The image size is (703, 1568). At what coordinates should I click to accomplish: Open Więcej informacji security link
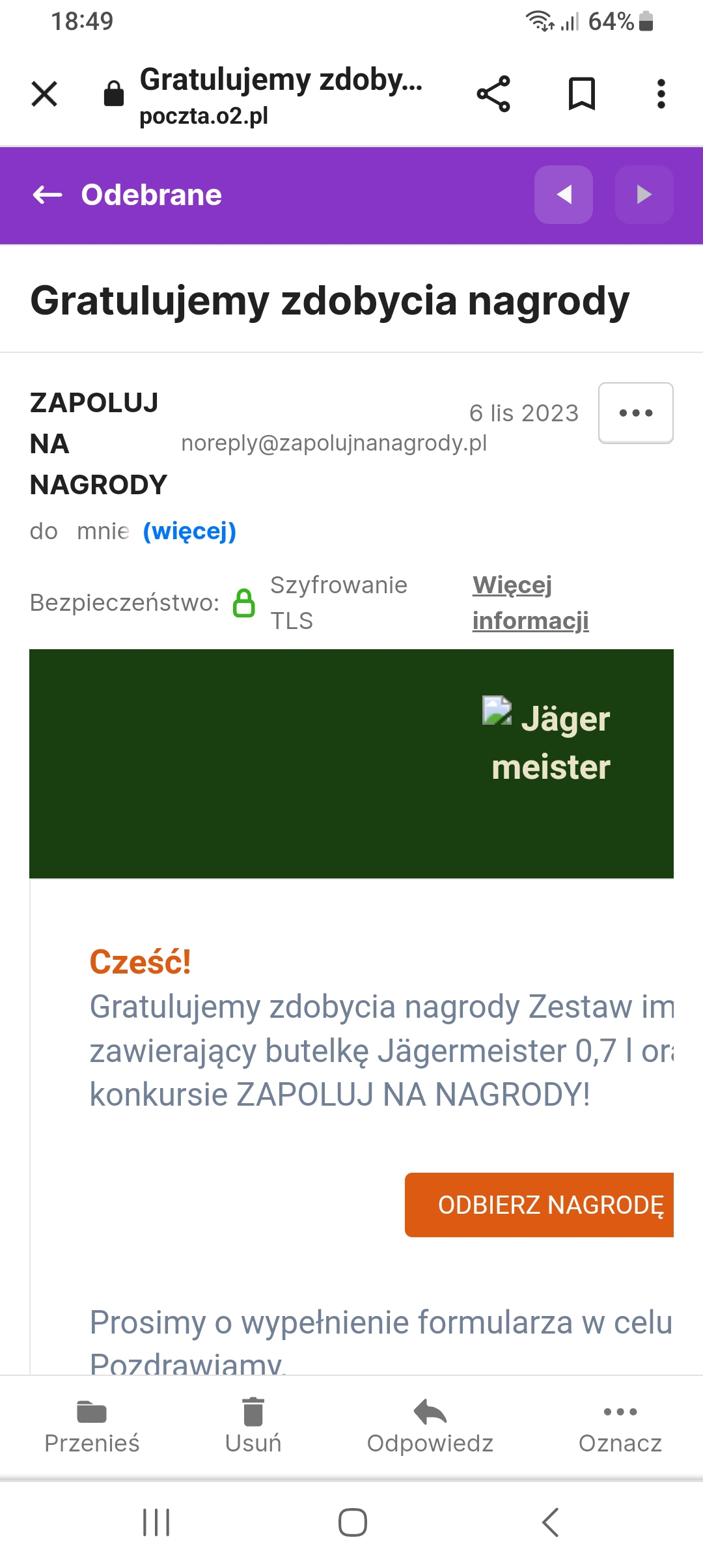coord(531,602)
